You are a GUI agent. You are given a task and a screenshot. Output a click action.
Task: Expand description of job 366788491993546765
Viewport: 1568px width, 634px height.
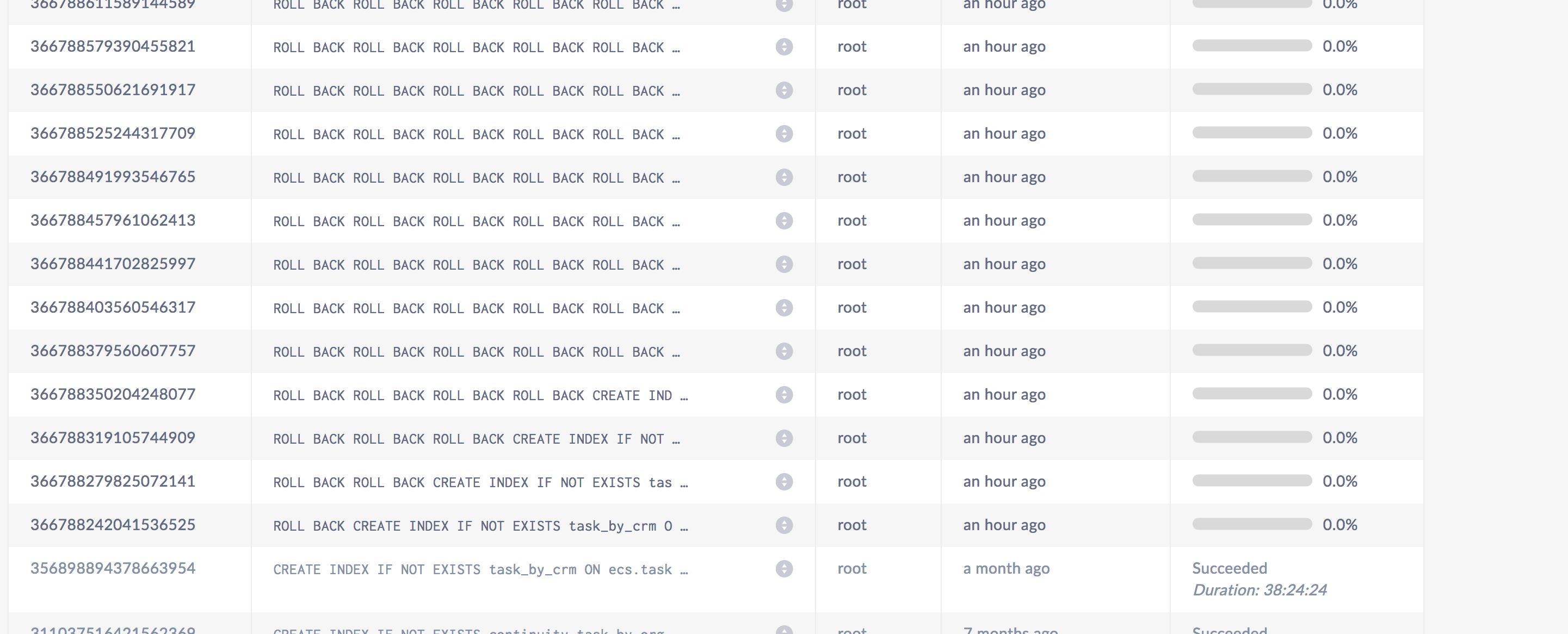784,177
